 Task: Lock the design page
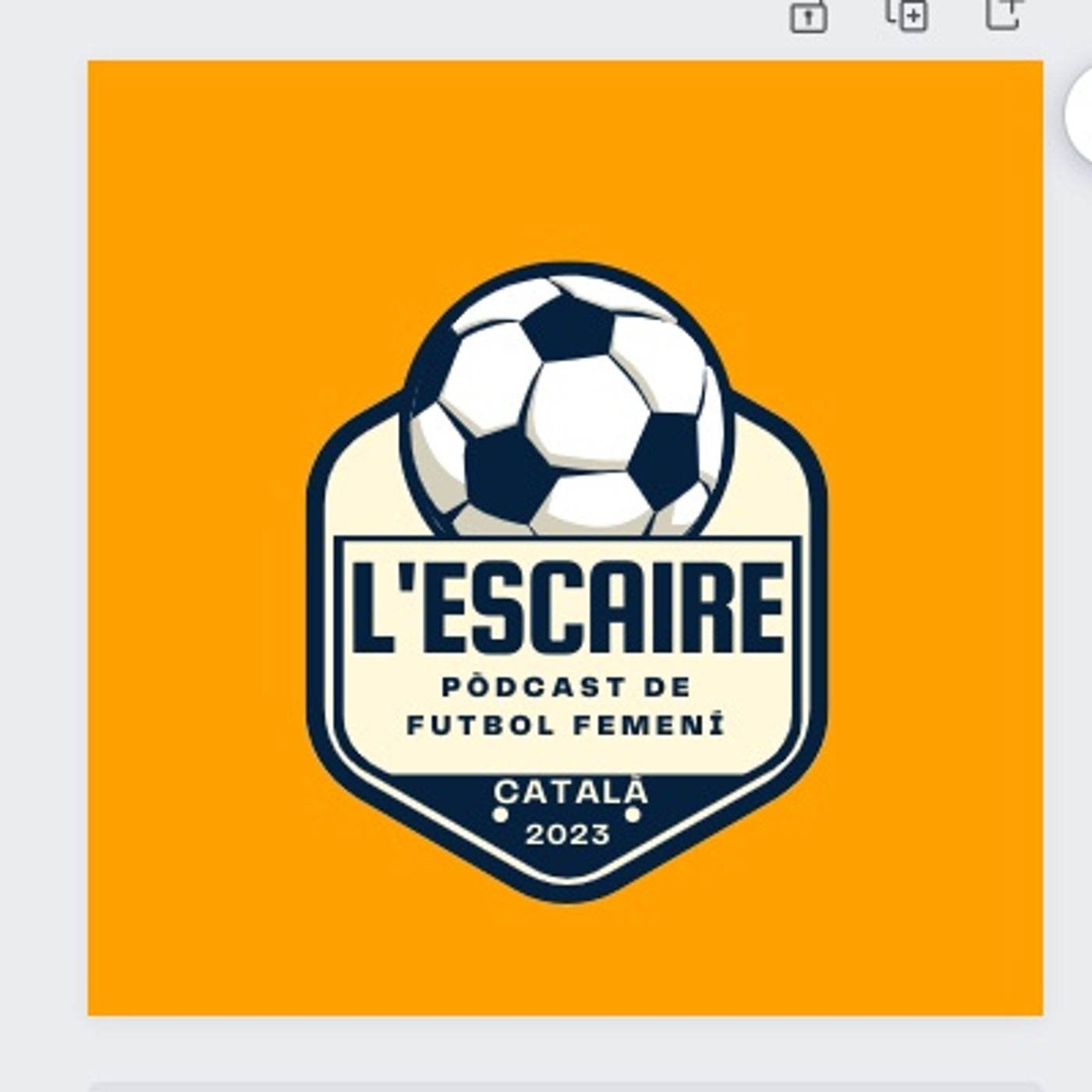coord(809,16)
